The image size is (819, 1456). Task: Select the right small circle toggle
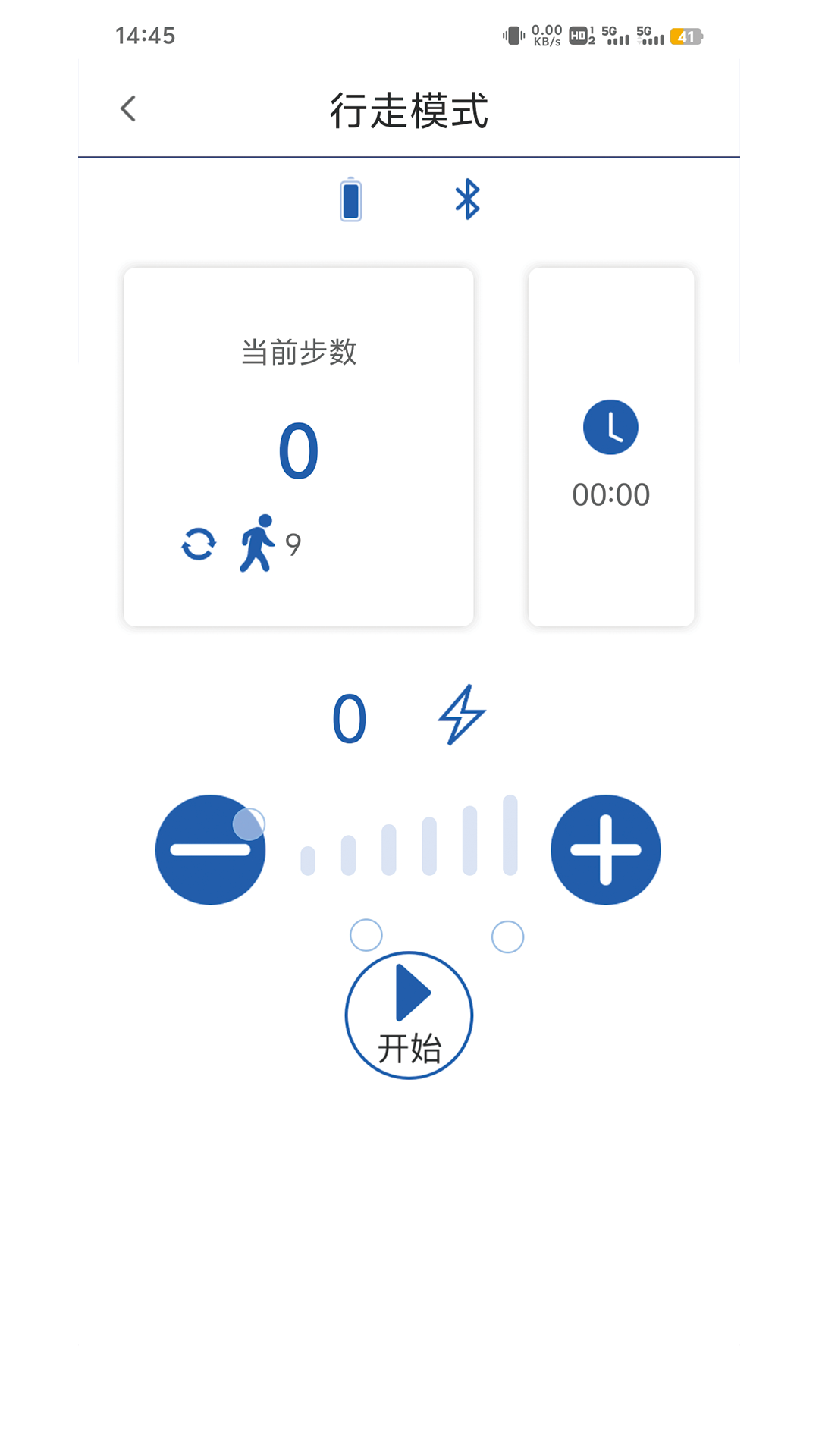[507, 937]
